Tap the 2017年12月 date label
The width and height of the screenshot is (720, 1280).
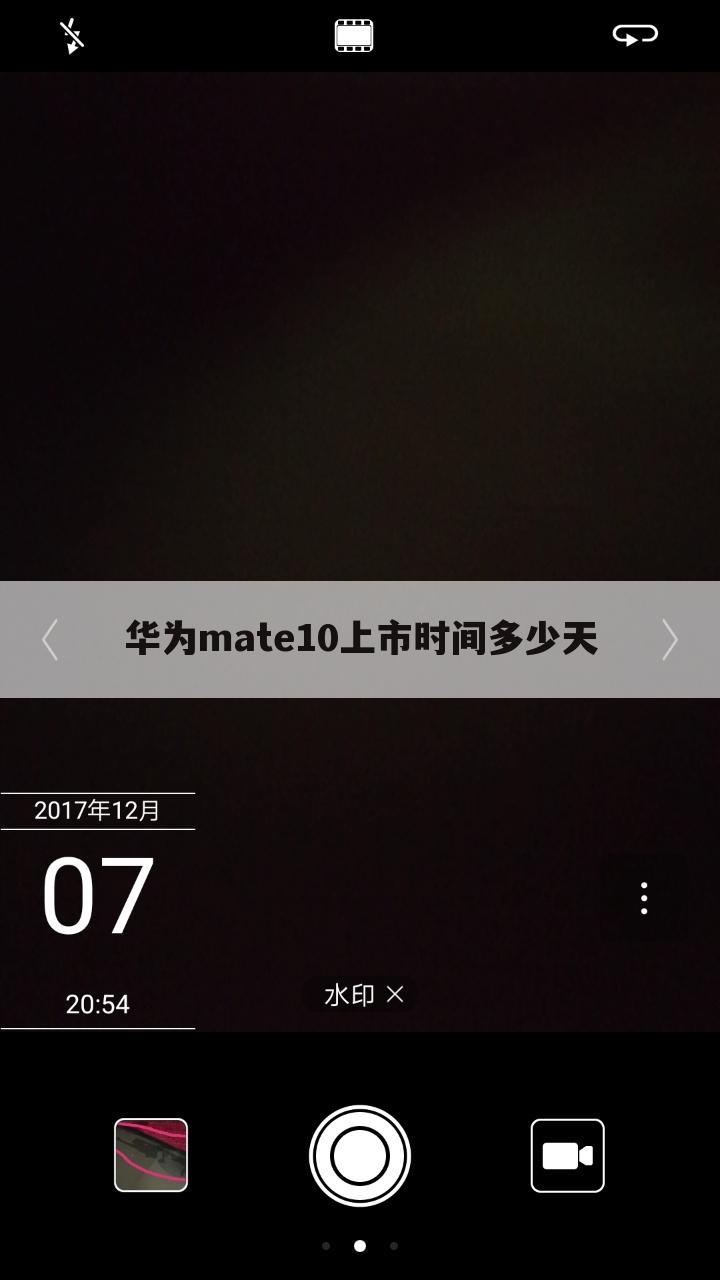point(97,810)
